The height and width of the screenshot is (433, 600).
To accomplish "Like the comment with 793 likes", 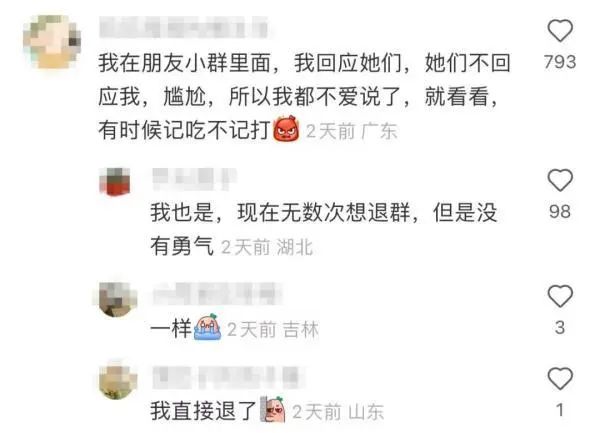I will [x=561, y=31].
